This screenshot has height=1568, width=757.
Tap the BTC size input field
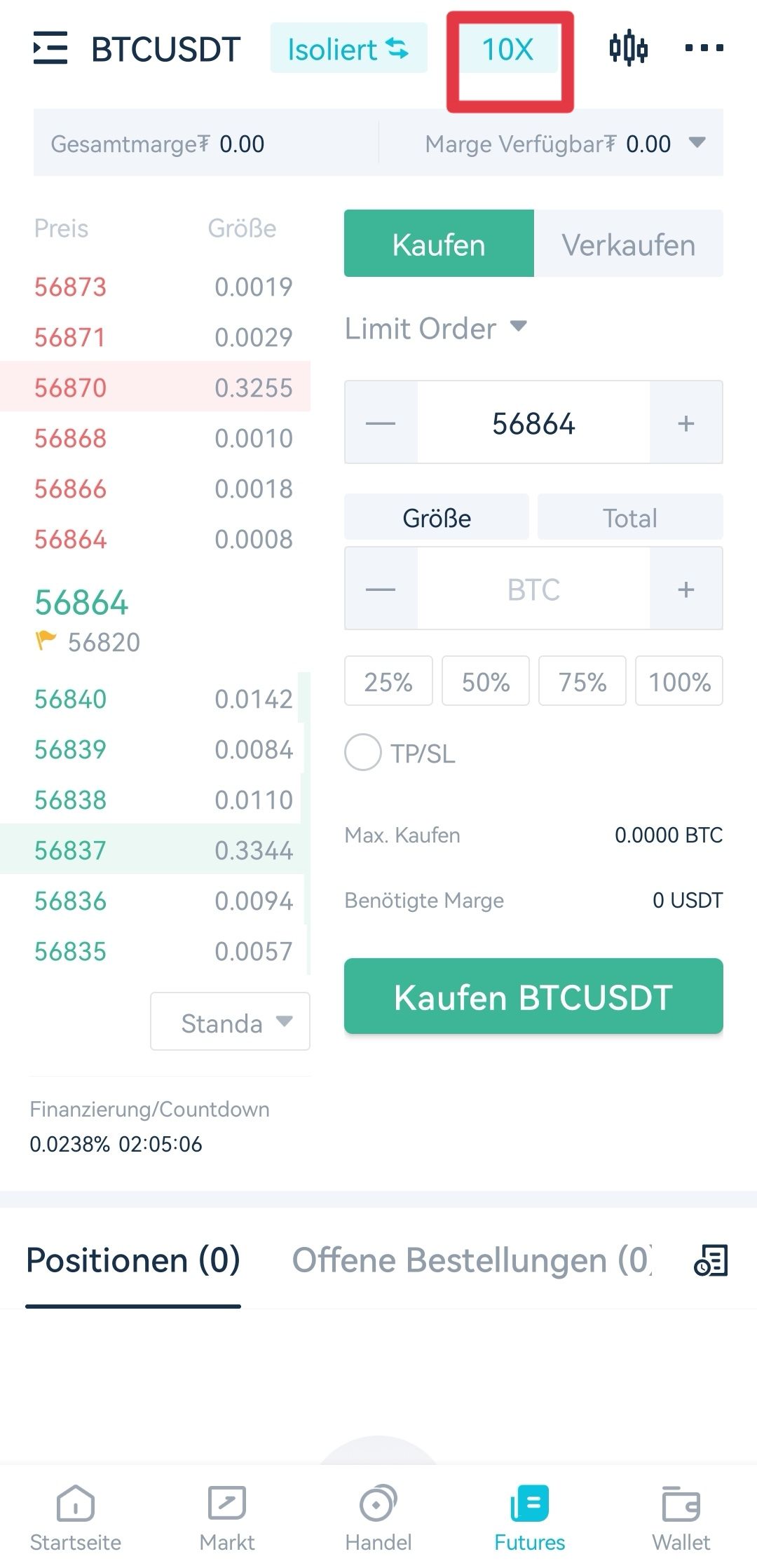(x=533, y=589)
